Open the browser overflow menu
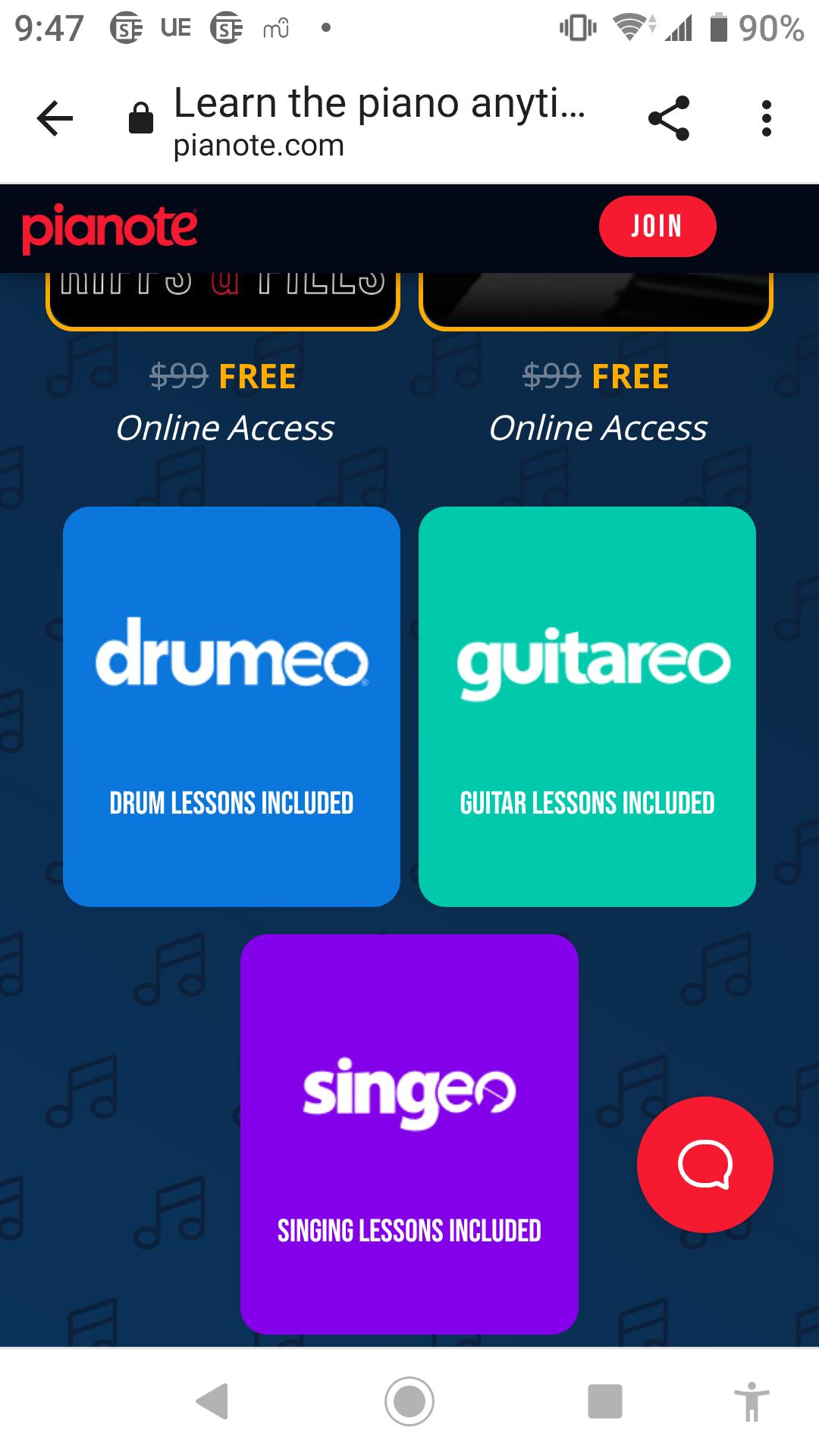The width and height of the screenshot is (819, 1456). click(766, 119)
